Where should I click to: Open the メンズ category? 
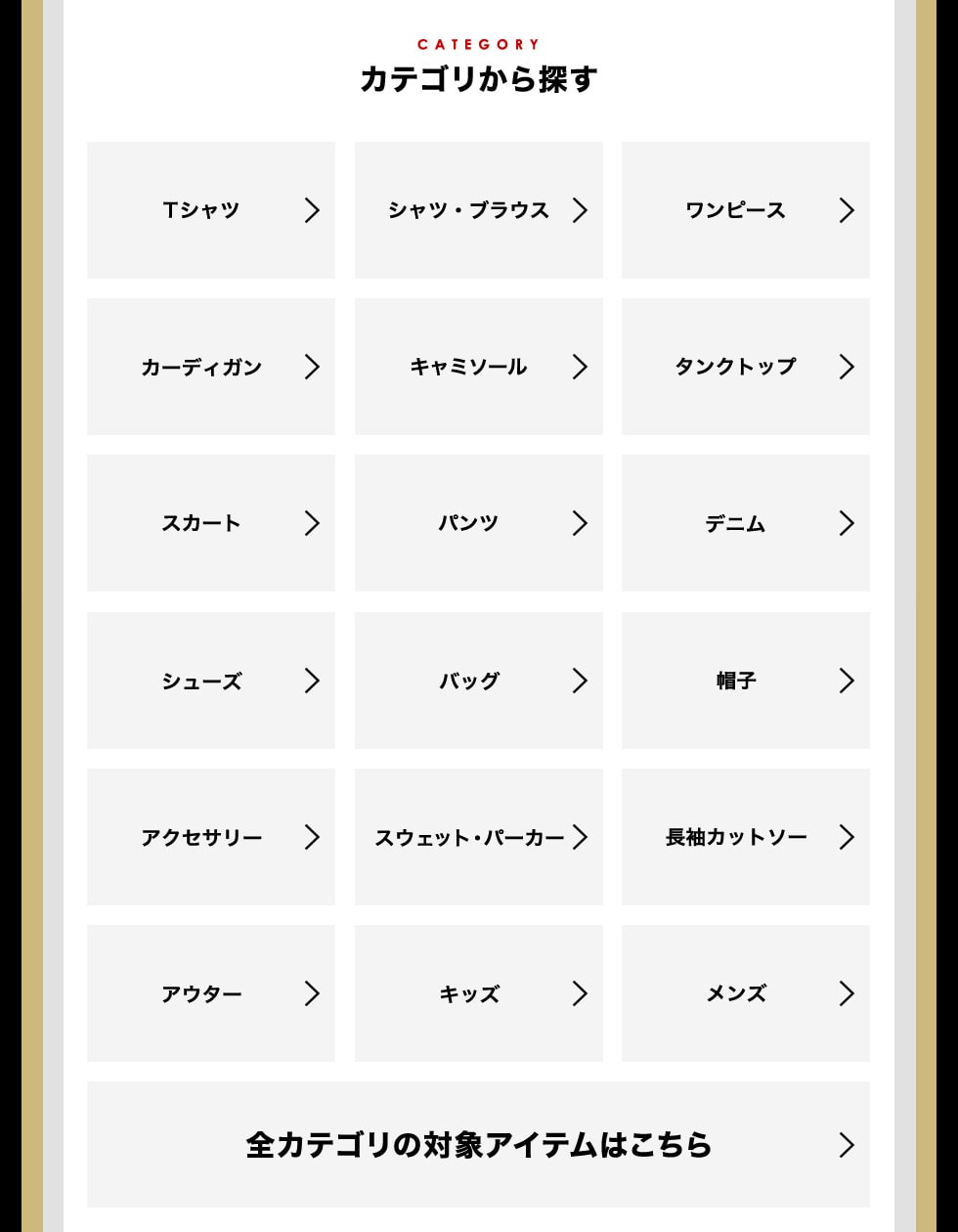(x=745, y=993)
